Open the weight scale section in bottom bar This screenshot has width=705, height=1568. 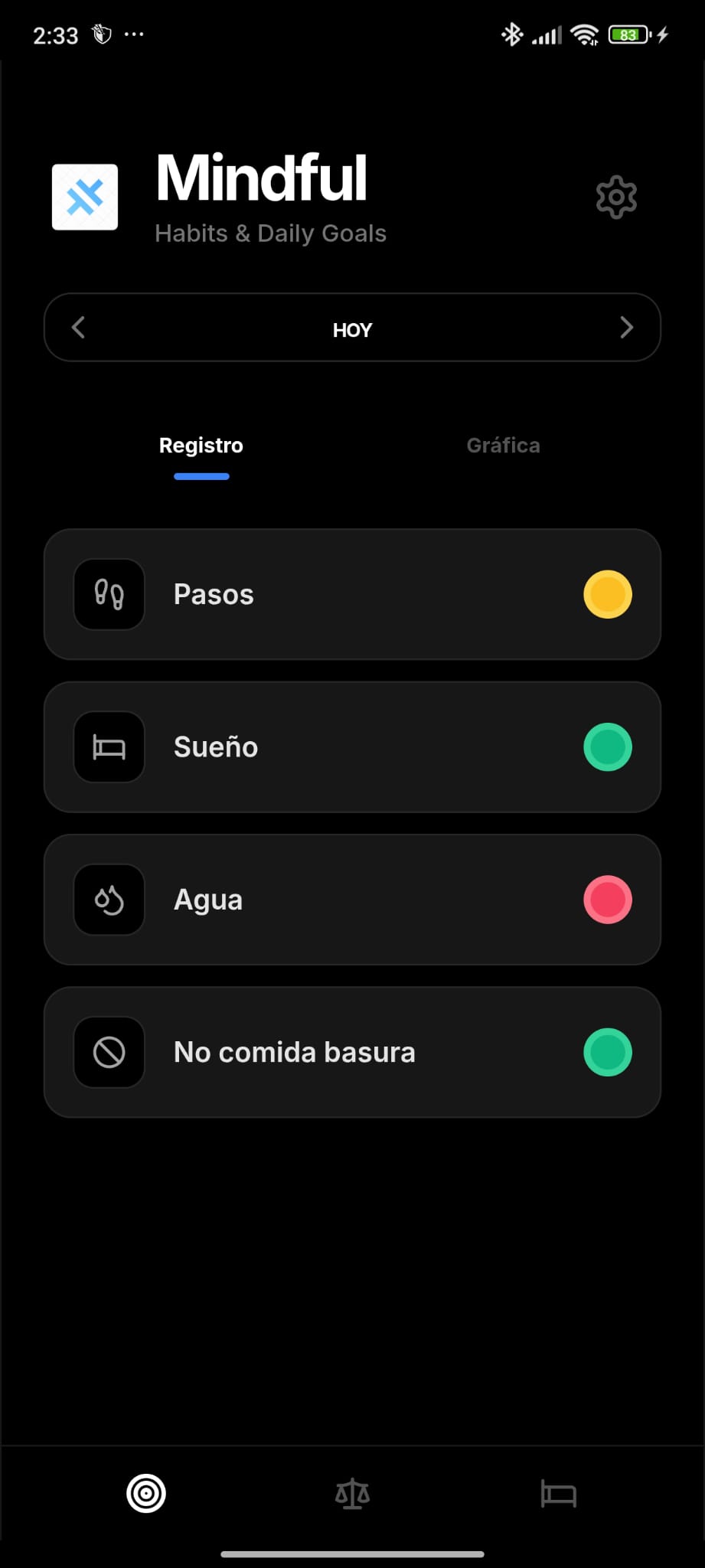(352, 1493)
